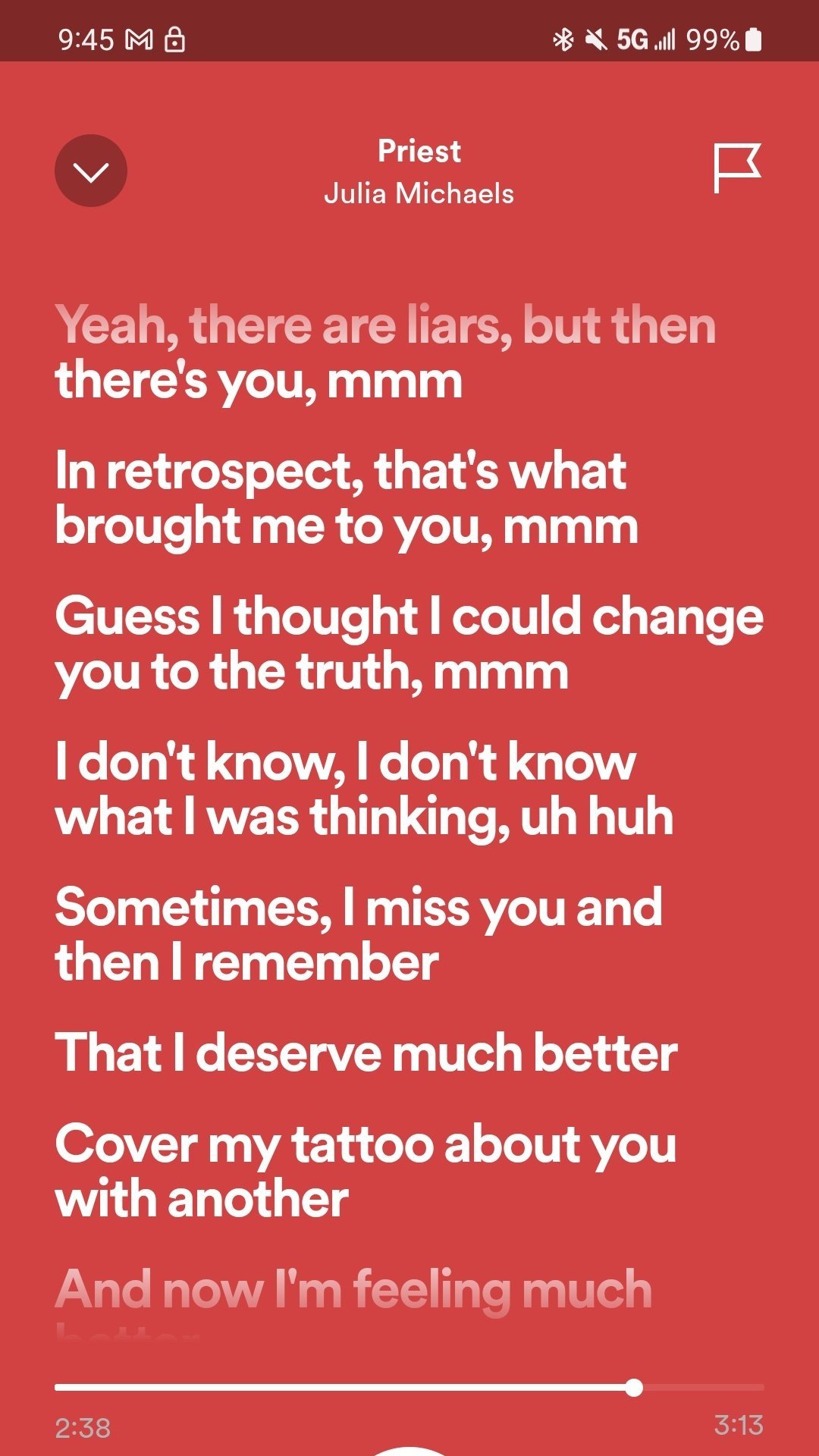The image size is (819, 1456).
Task: Jump to lyric "In retrospect, that's what brought me"
Action: (346, 498)
